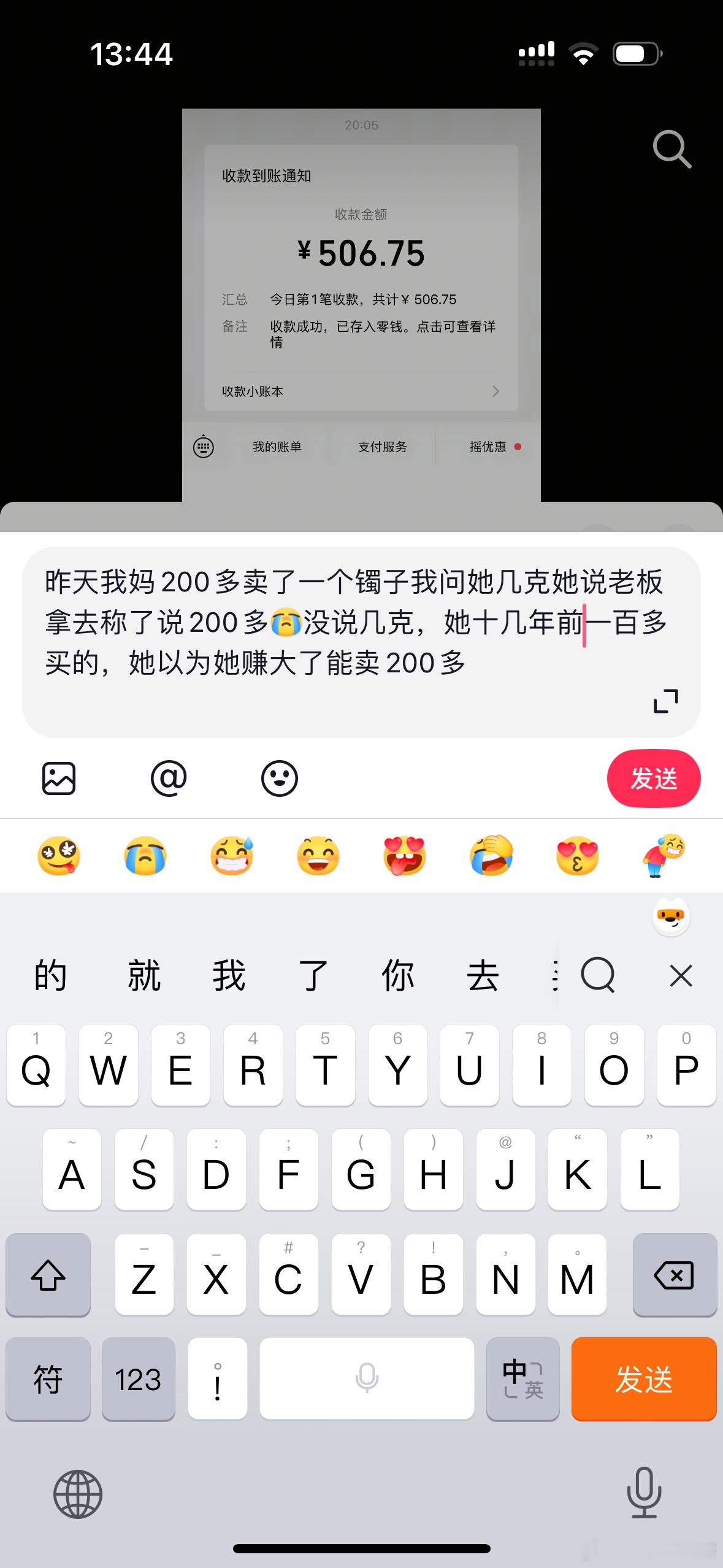Tap the search icon in suggestion bar
This screenshot has height=1568, width=723.
pos(599,975)
